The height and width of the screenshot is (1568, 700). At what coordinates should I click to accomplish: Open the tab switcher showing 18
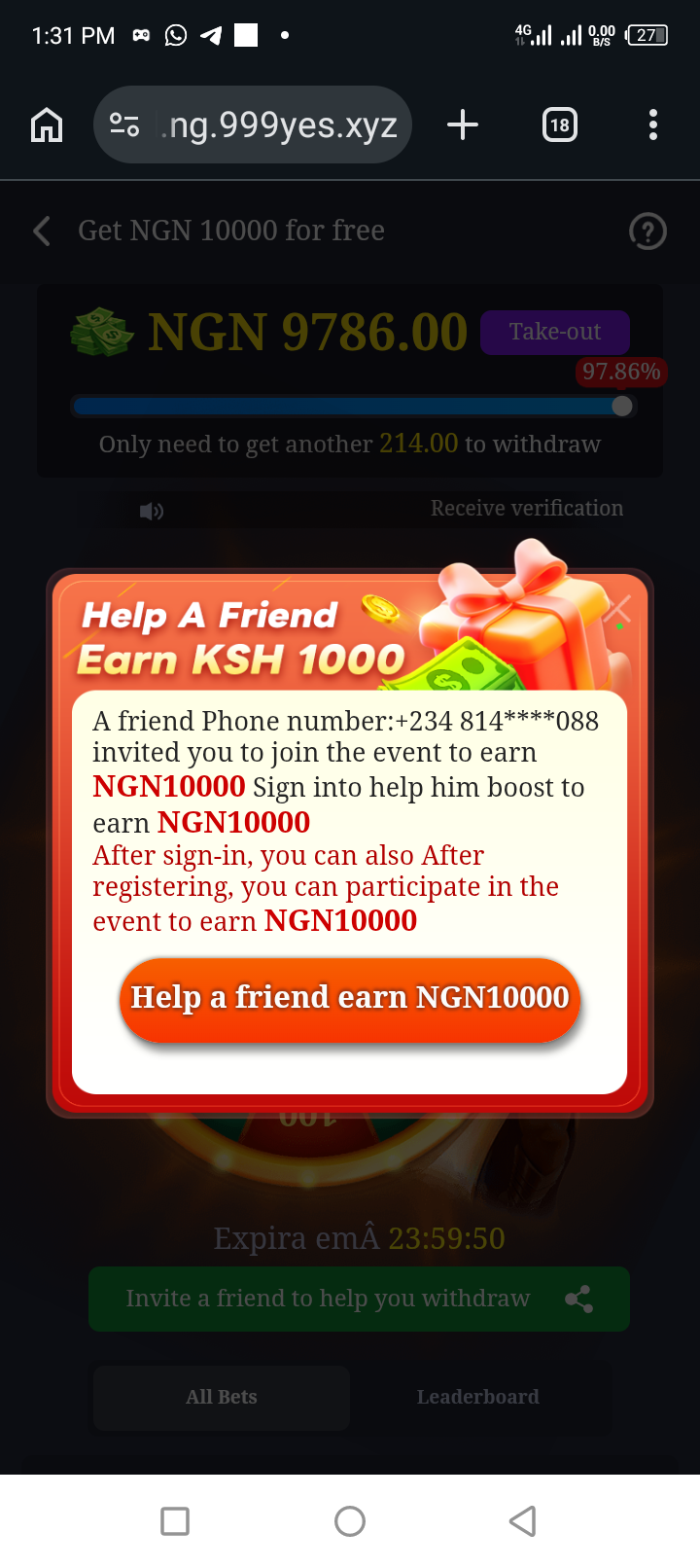click(559, 125)
